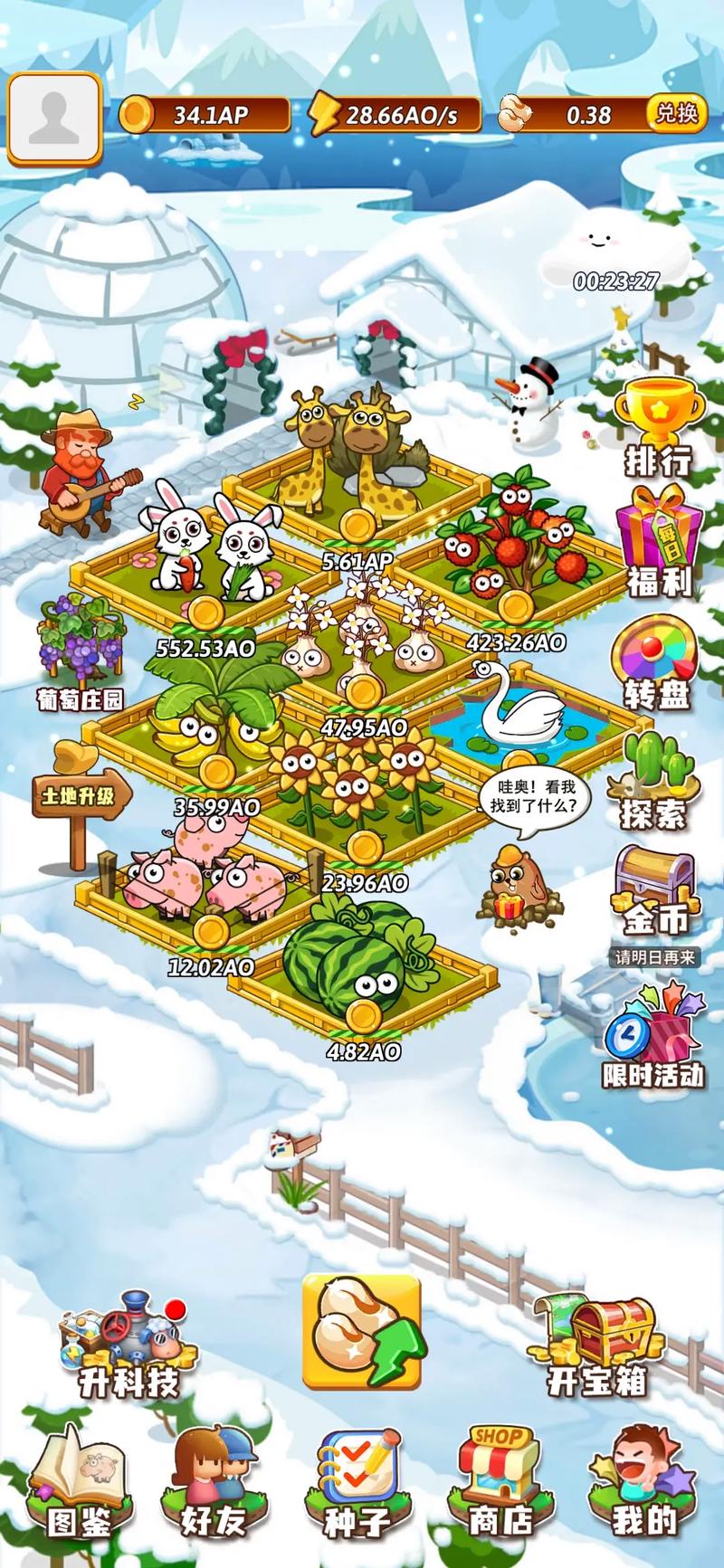Open the 金币 treasure chest
Screen dimensions: 724x1568
point(655,893)
